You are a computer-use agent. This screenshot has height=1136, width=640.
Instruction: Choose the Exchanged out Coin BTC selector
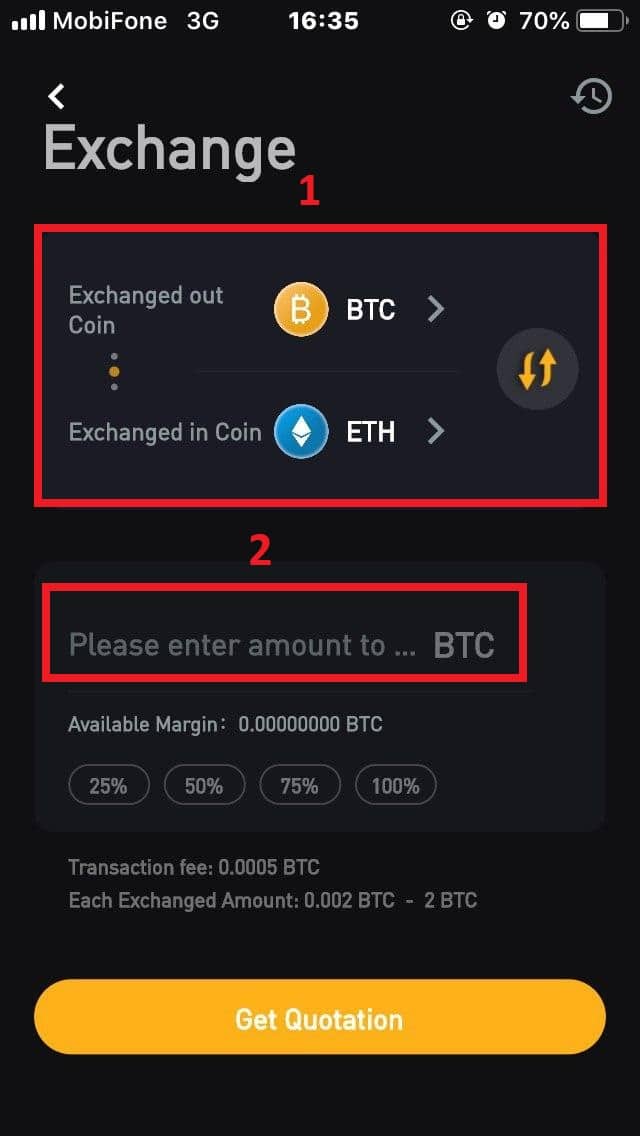pos(360,310)
